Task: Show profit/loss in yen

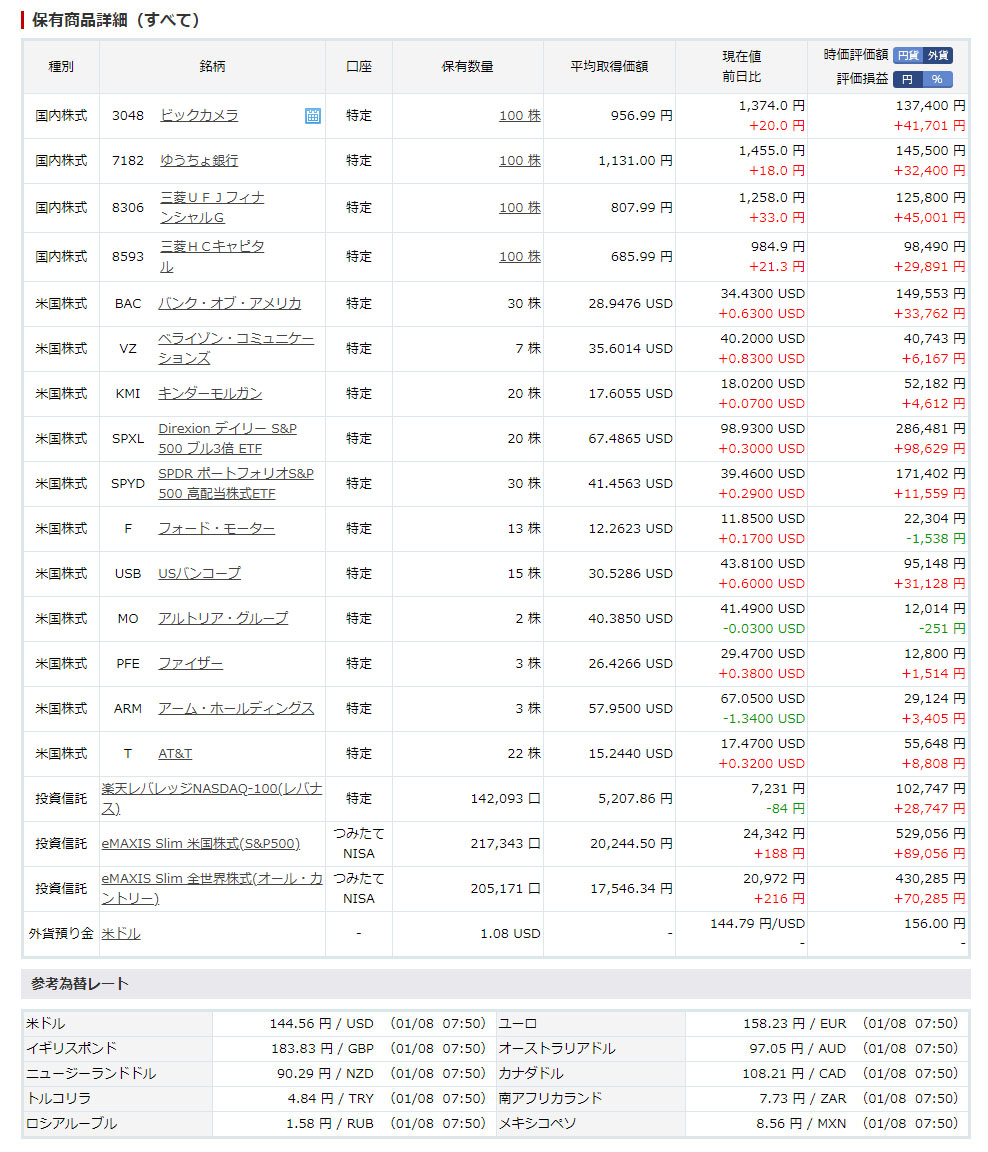Action: pyautogui.click(x=907, y=79)
